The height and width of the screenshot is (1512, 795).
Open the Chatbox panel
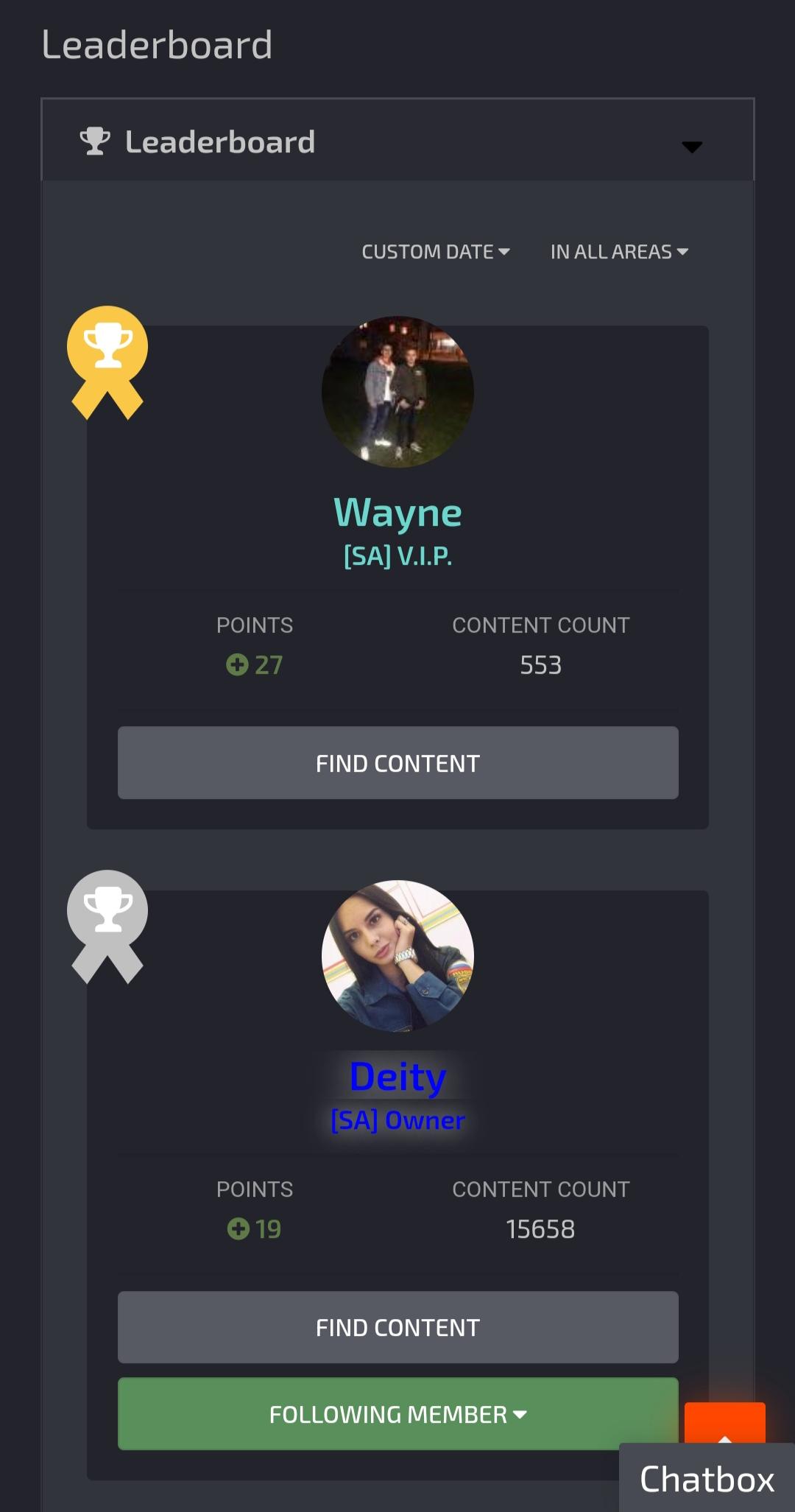coord(707,1479)
